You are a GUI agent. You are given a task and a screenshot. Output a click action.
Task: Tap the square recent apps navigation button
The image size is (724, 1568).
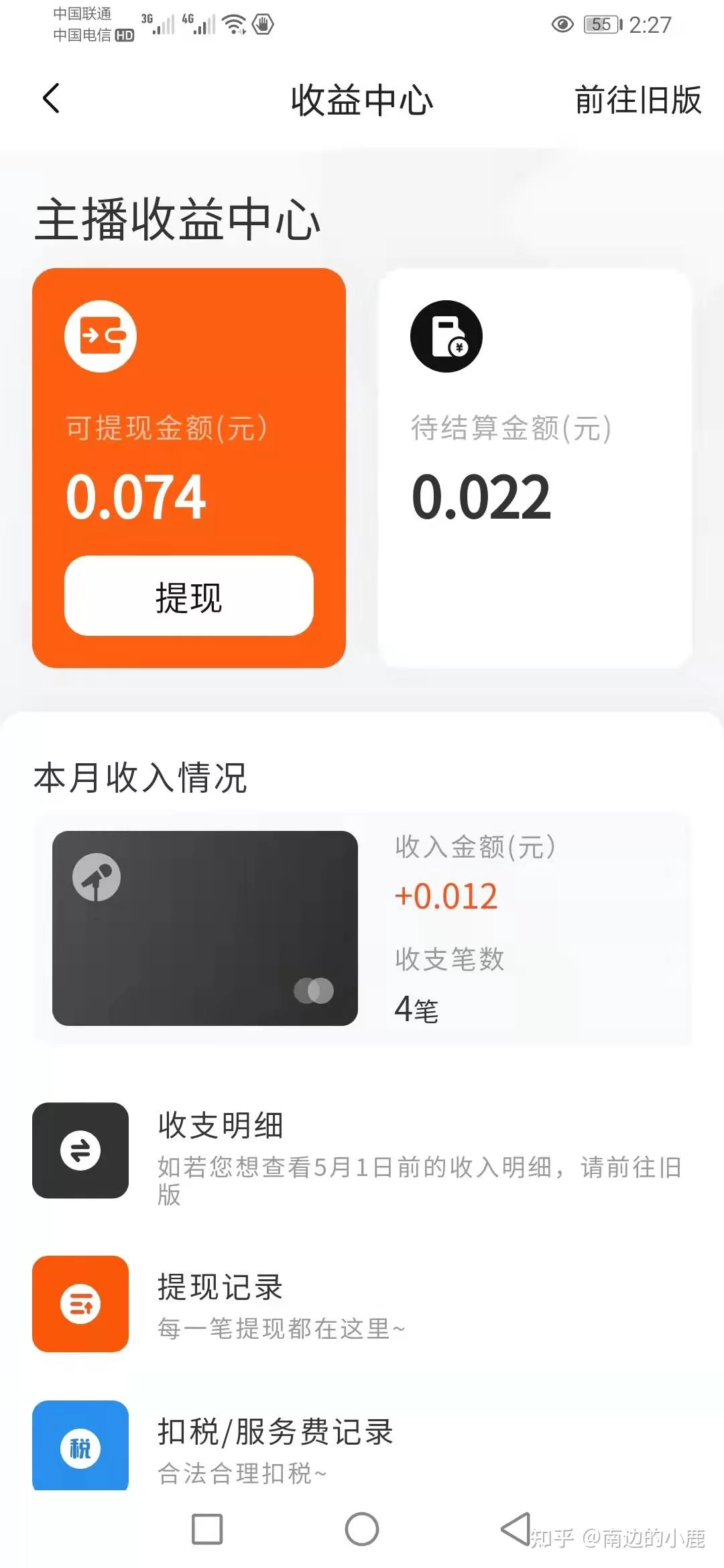click(207, 1530)
